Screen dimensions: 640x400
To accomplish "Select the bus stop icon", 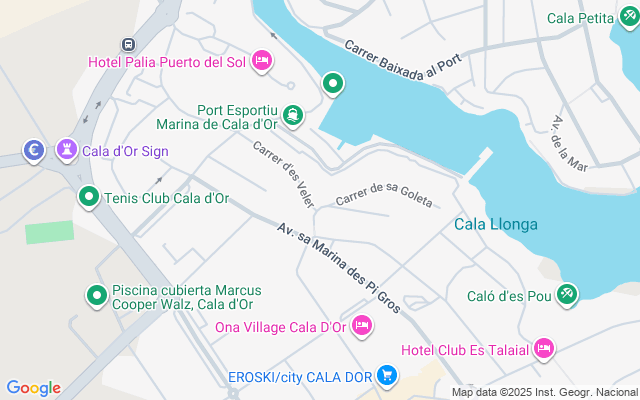I will 128,45.
